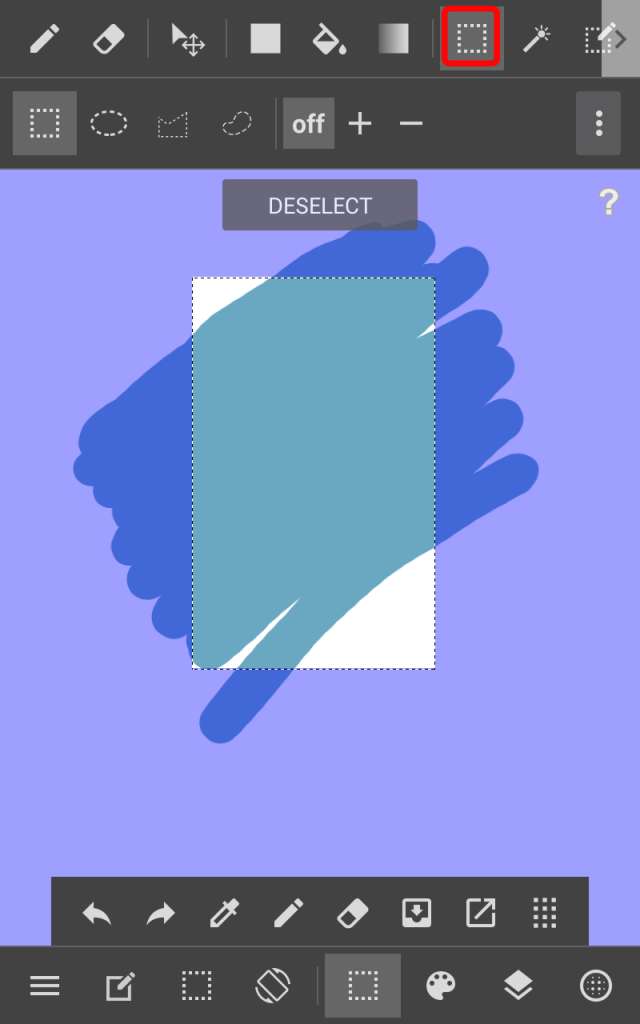Choose the magic wand tool
This screenshot has height=1024, width=640.
click(537, 40)
